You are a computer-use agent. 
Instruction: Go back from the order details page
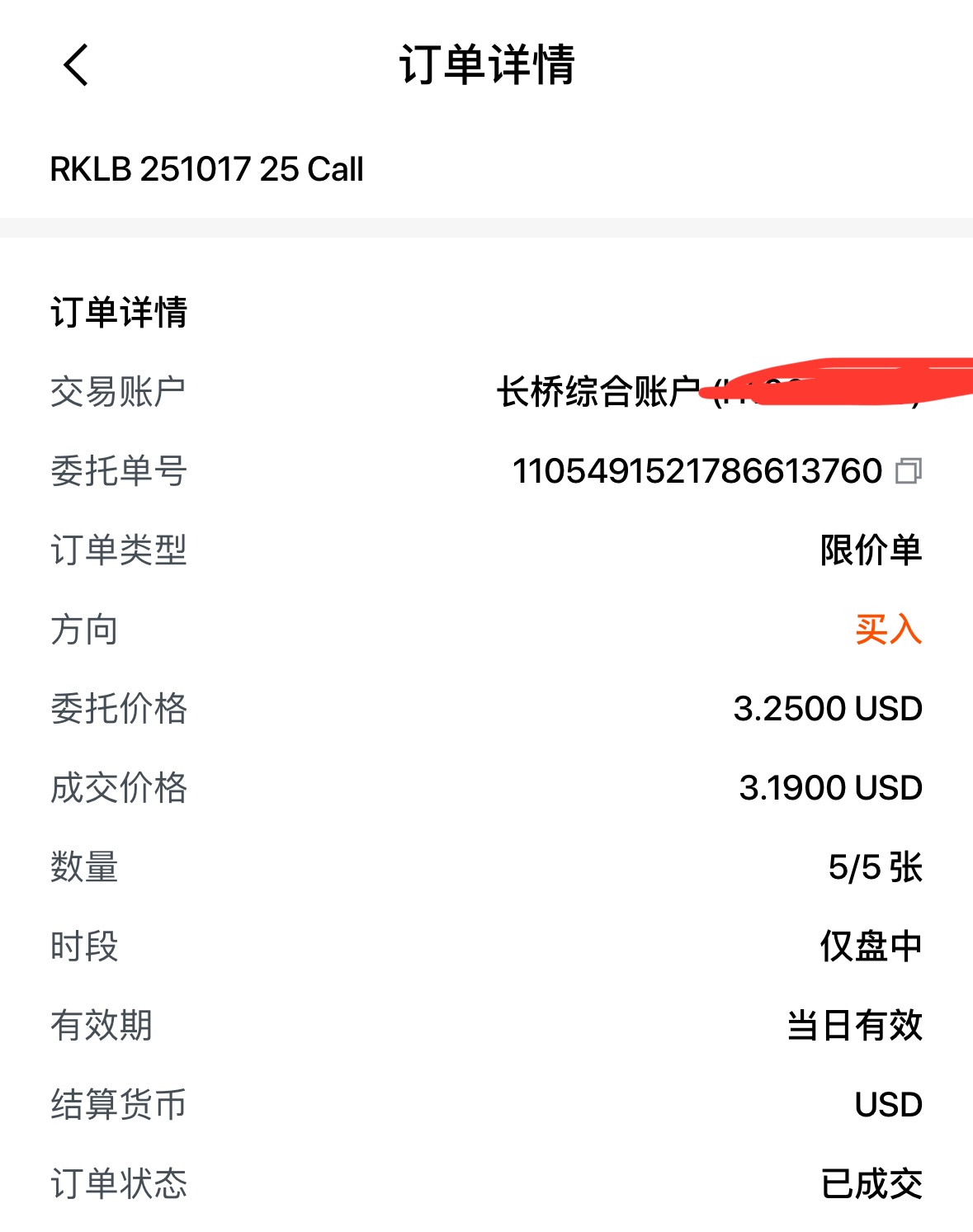point(76,65)
